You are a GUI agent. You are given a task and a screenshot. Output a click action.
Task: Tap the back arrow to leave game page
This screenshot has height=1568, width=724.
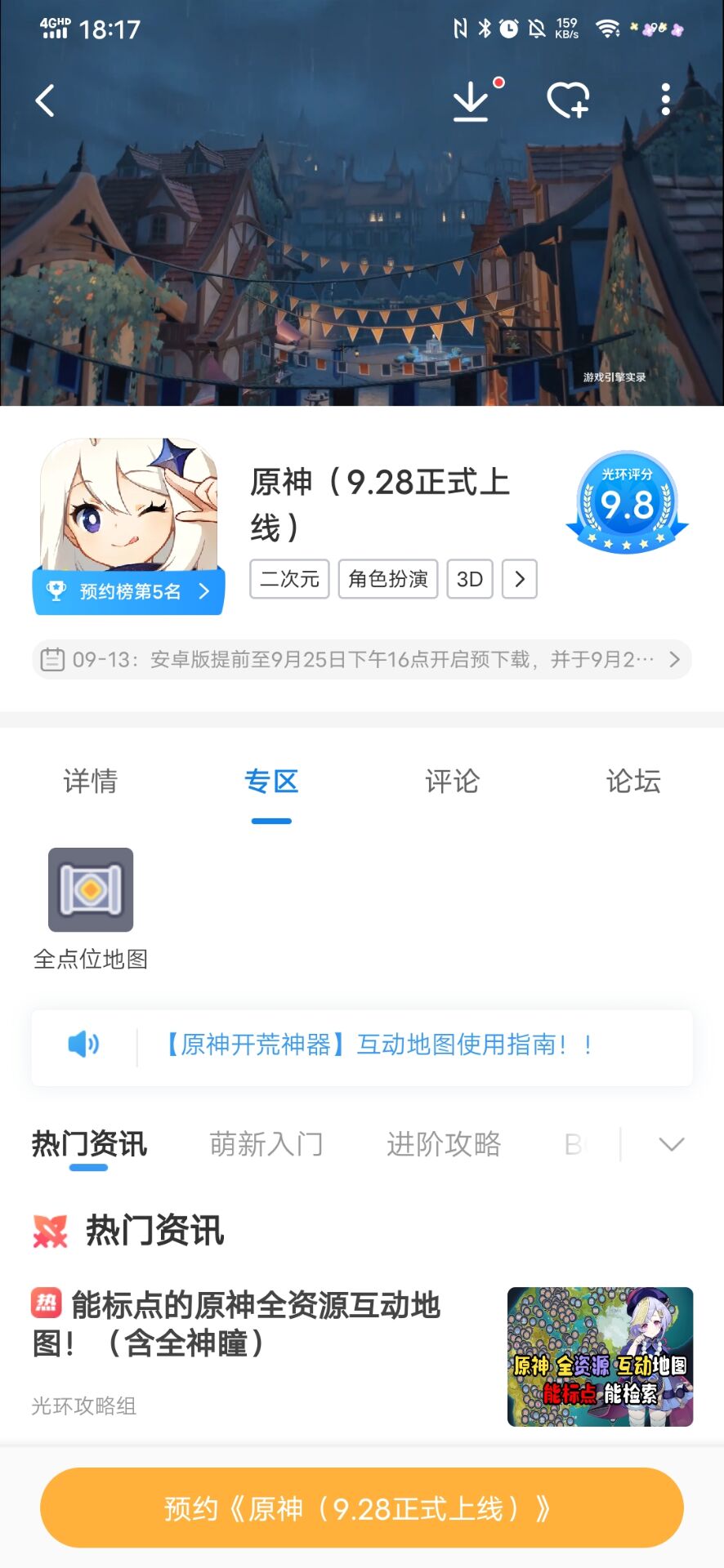(x=45, y=100)
